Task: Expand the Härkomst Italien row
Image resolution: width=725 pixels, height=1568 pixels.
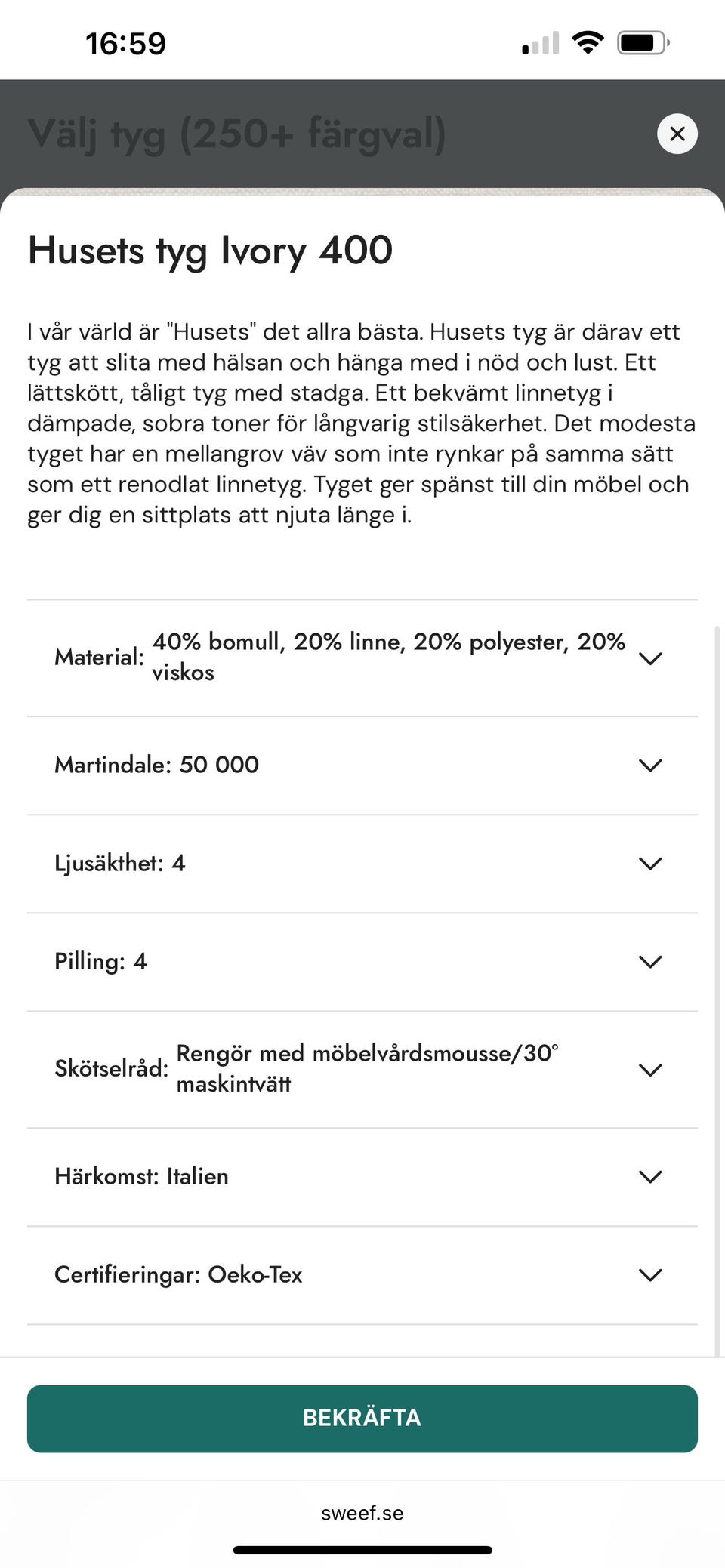Action: pyautogui.click(x=649, y=1176)
